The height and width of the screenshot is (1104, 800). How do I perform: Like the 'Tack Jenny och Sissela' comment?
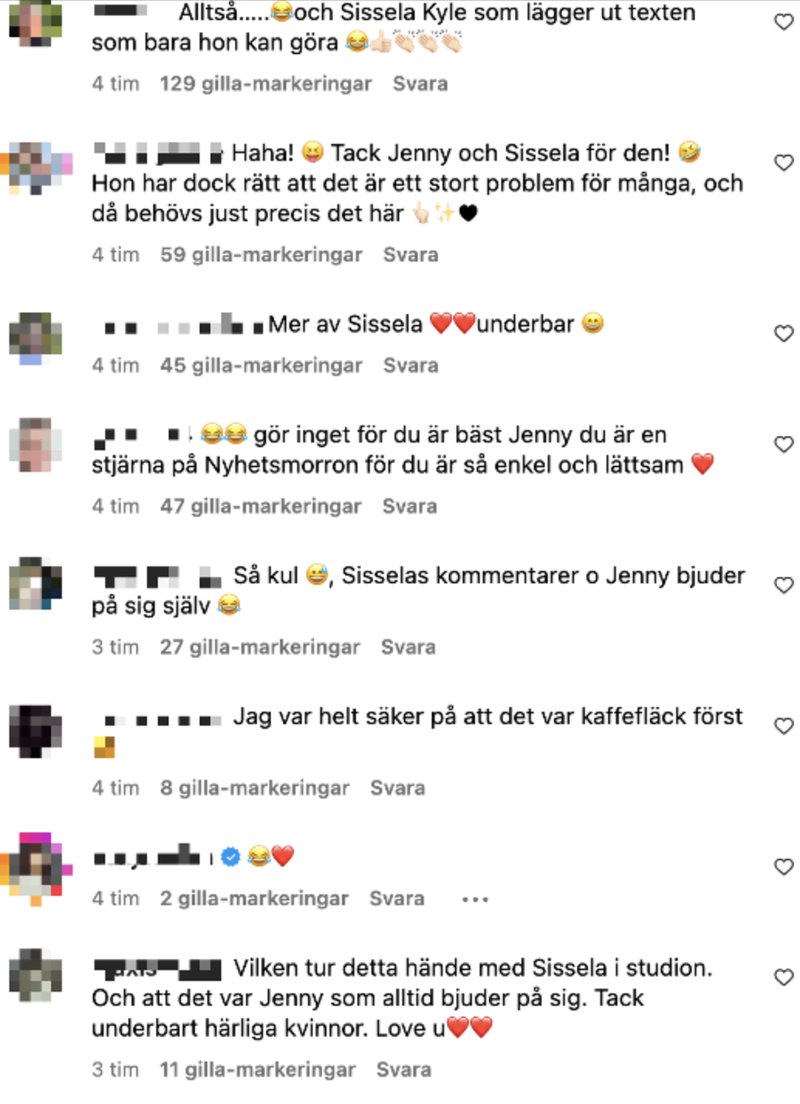(784, 162)
